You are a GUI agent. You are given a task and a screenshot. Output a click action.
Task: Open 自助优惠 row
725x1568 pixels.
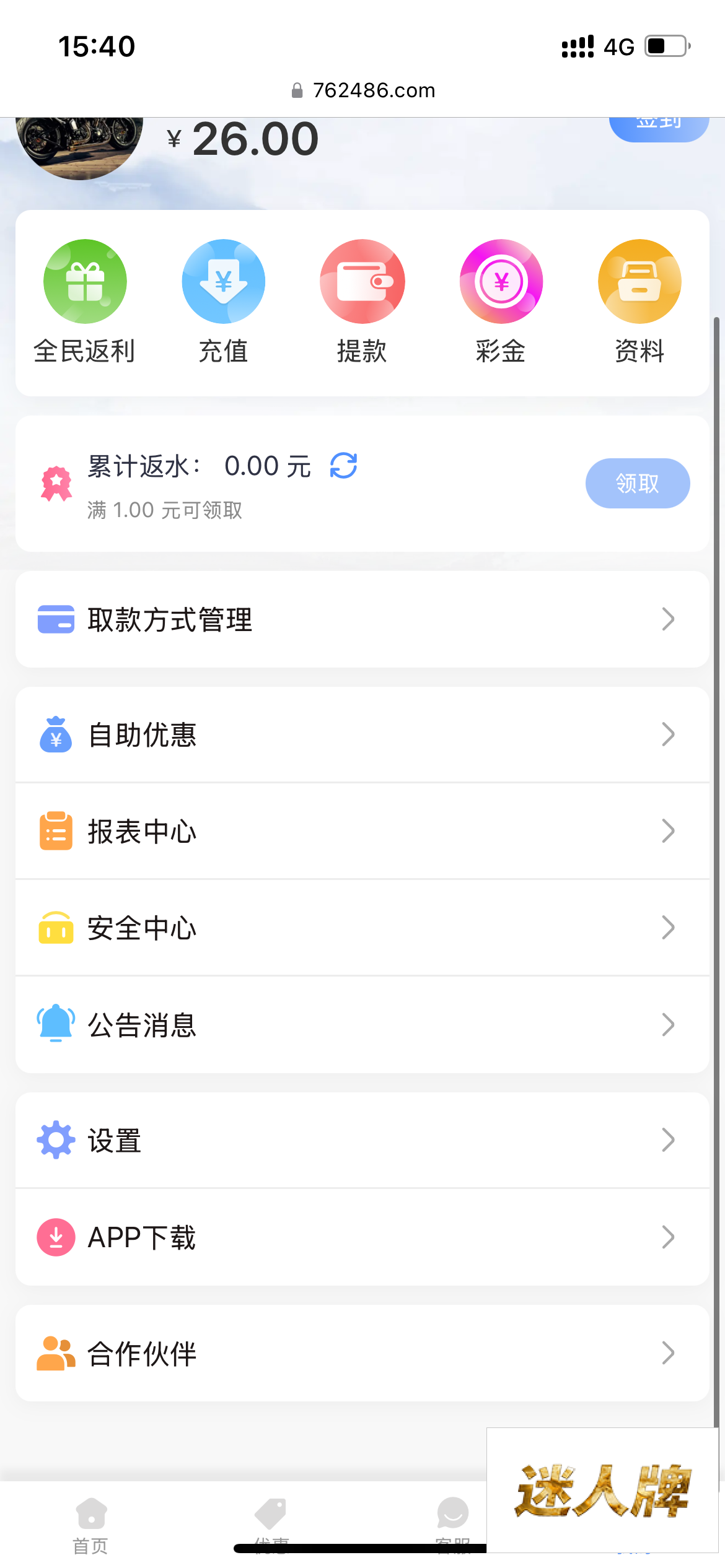pos(362,734)
